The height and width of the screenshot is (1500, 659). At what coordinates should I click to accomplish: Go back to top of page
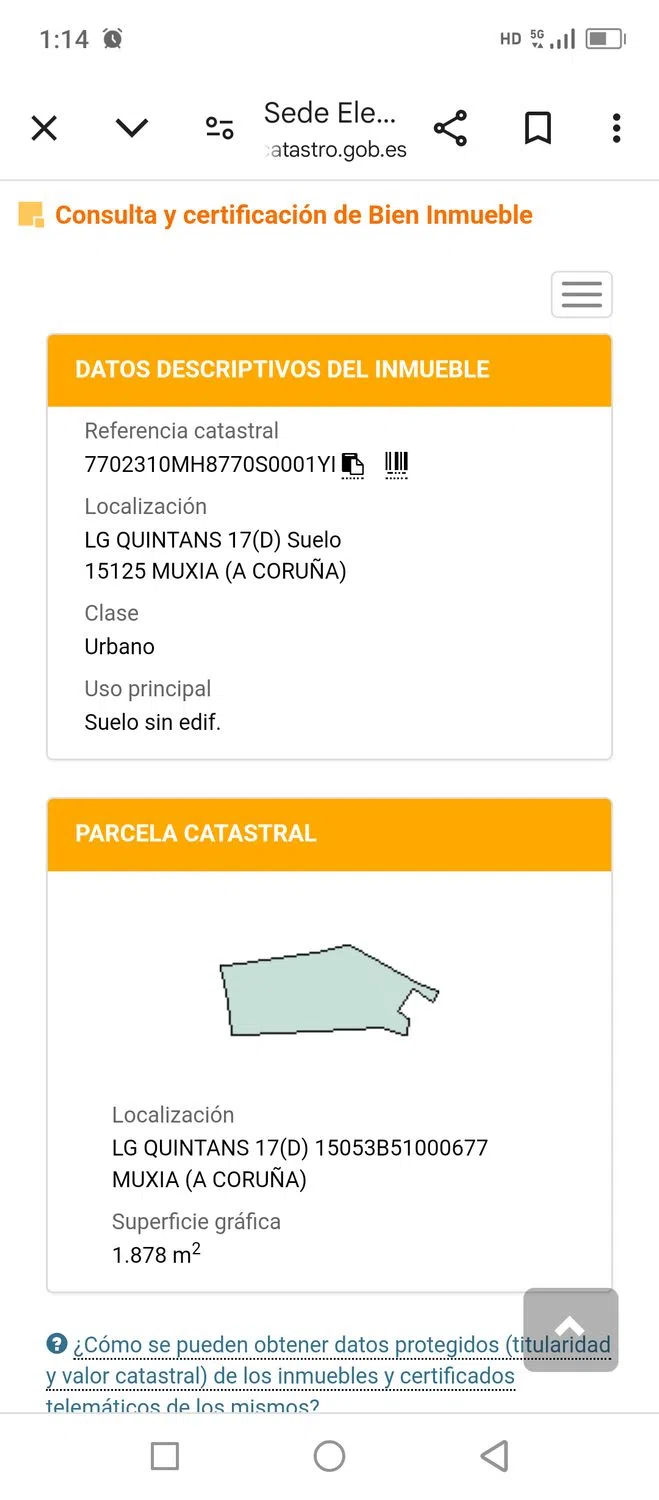(x=570, y=1329)
